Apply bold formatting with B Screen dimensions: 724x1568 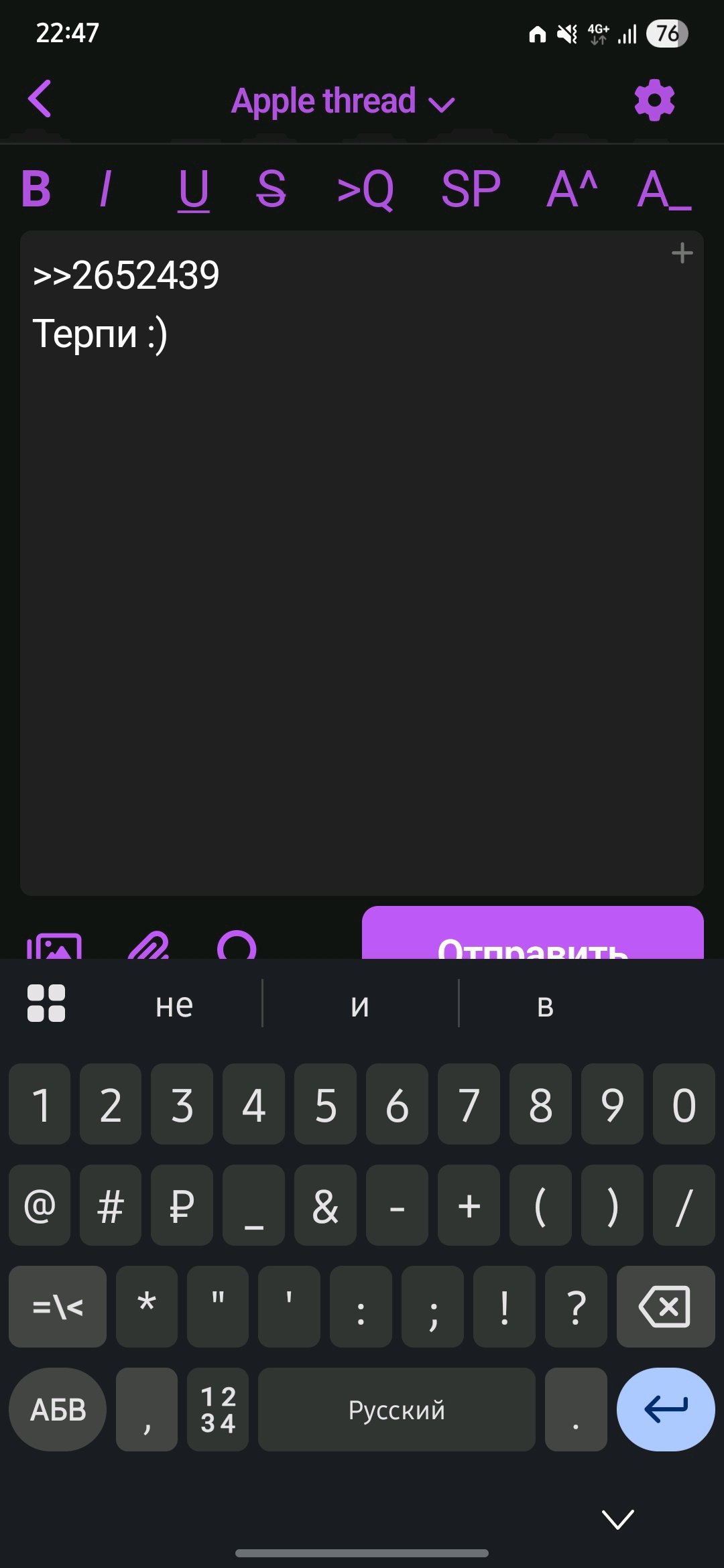tap(36, 189)
